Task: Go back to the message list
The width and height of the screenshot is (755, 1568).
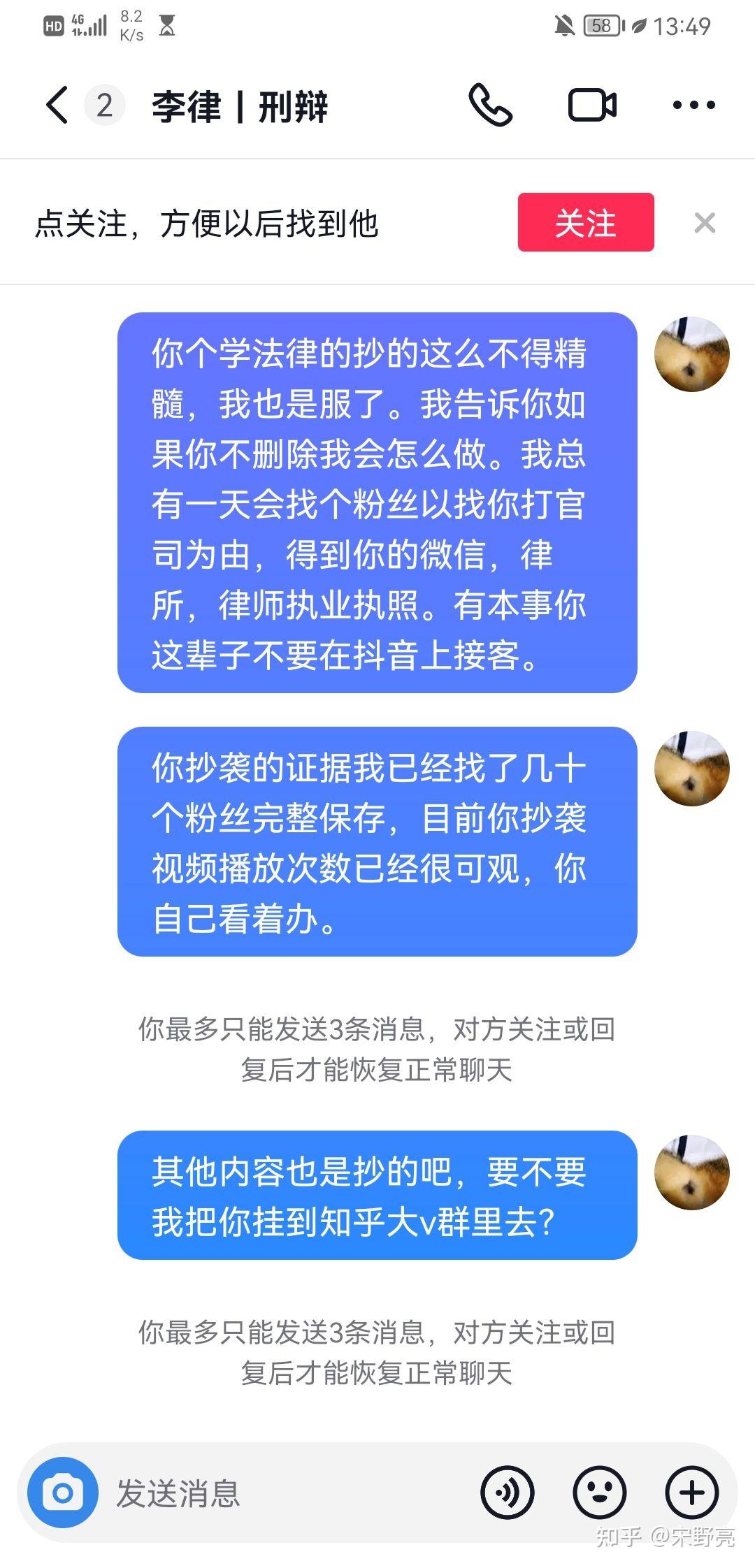Action: point(57,106)
